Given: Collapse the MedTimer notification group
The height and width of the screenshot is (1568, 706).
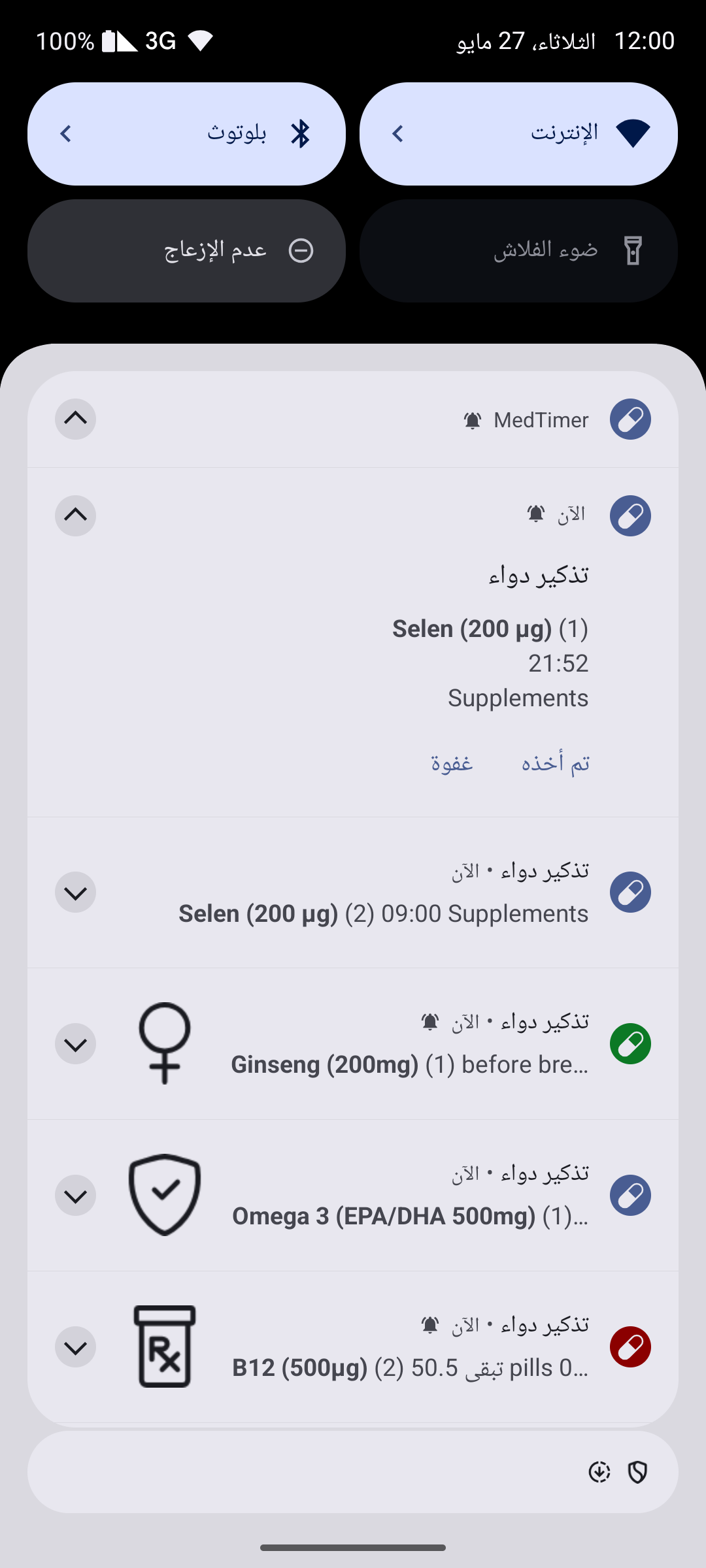Looking at the screenshot, I should tap(75, 419).
